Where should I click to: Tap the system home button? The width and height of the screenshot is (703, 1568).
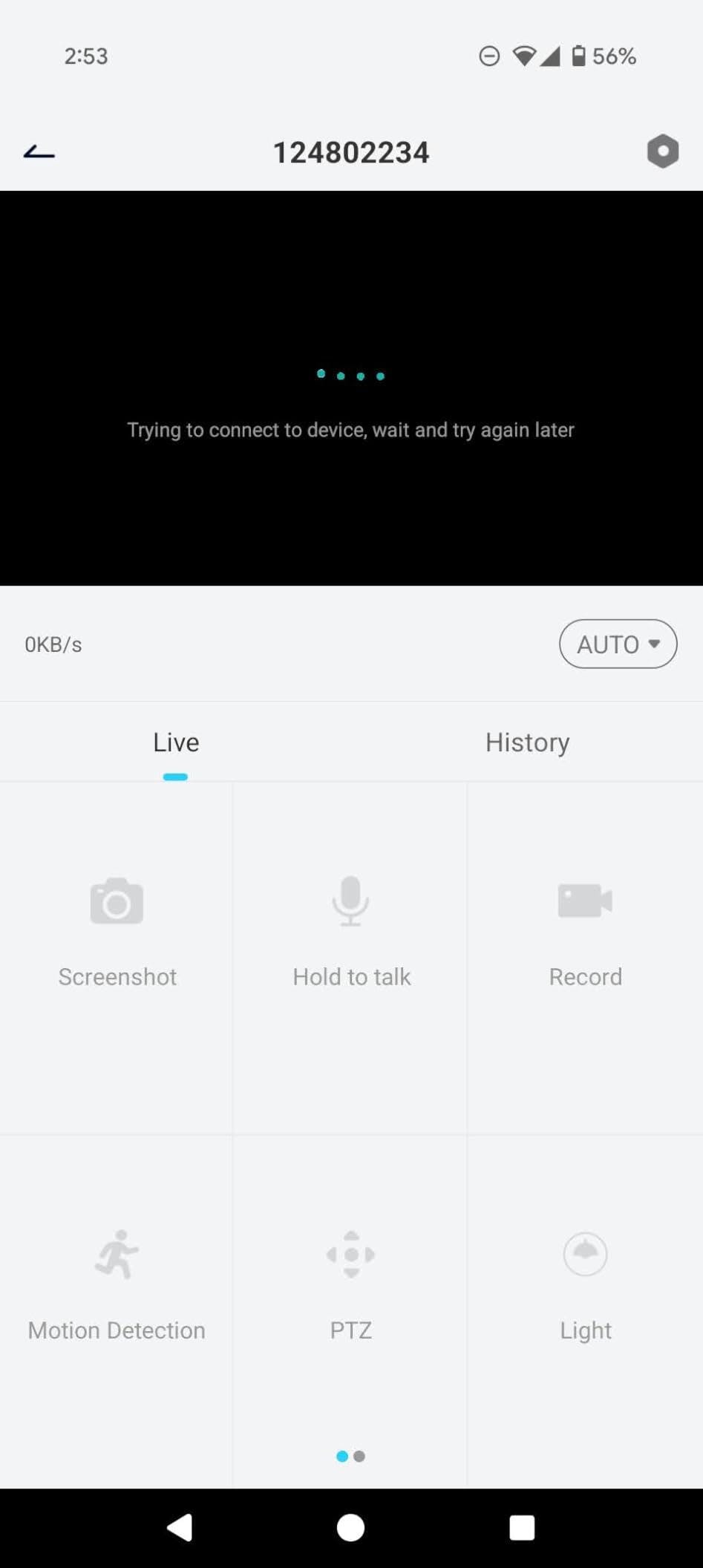click(x=350, y=1528)
